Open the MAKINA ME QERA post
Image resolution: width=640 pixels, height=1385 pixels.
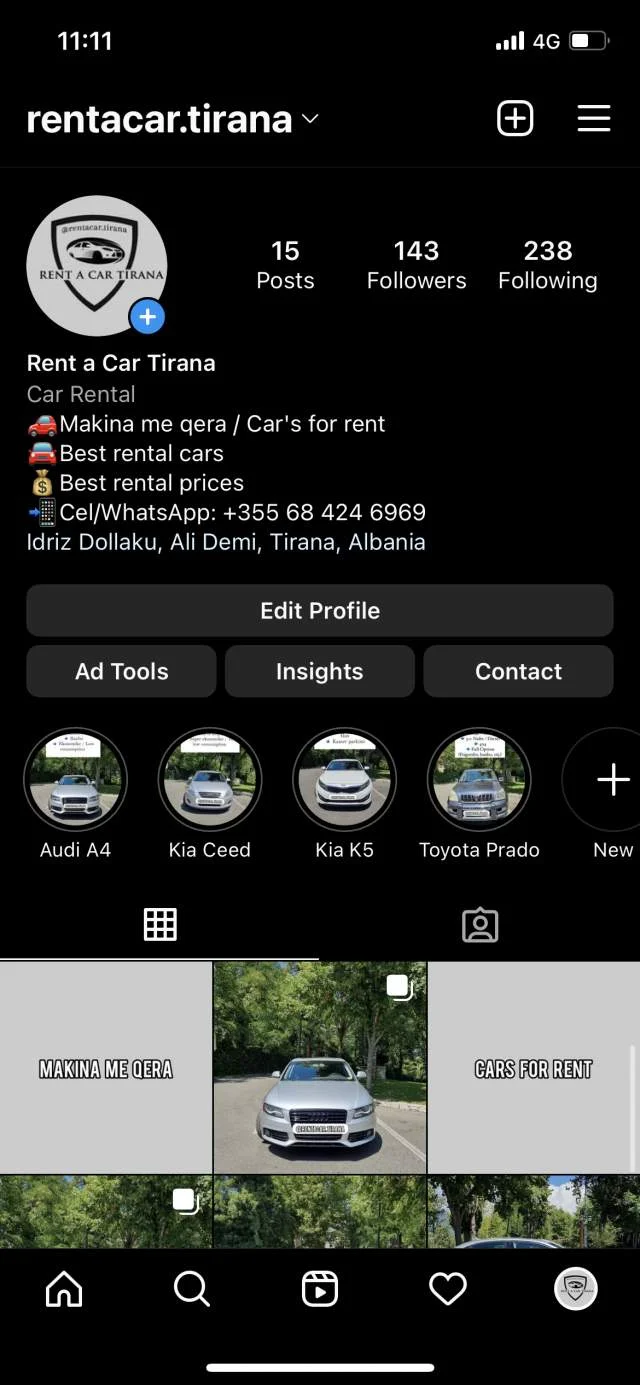pos(106,1068)
